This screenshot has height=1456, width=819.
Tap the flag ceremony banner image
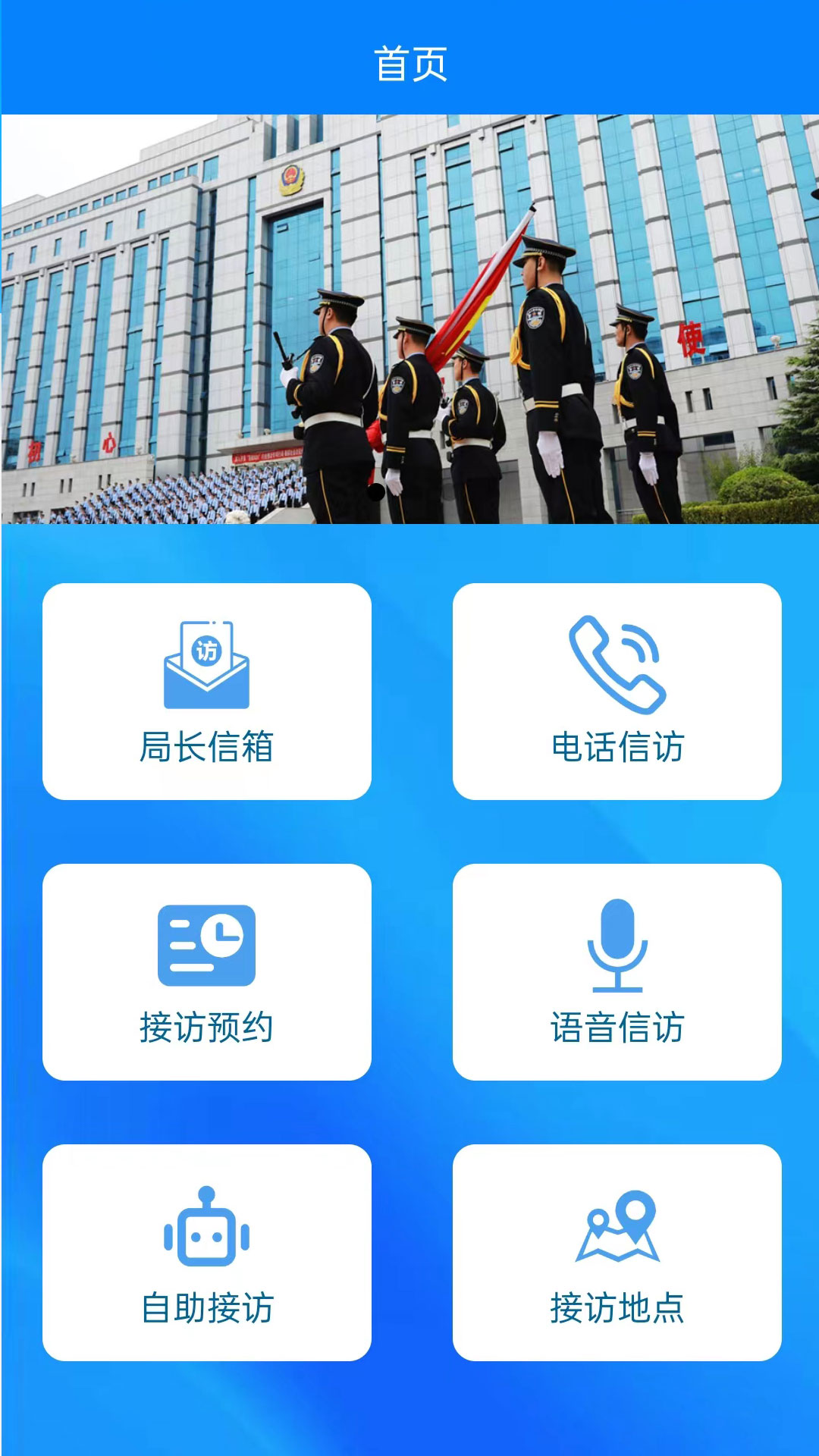coord(409,318)
